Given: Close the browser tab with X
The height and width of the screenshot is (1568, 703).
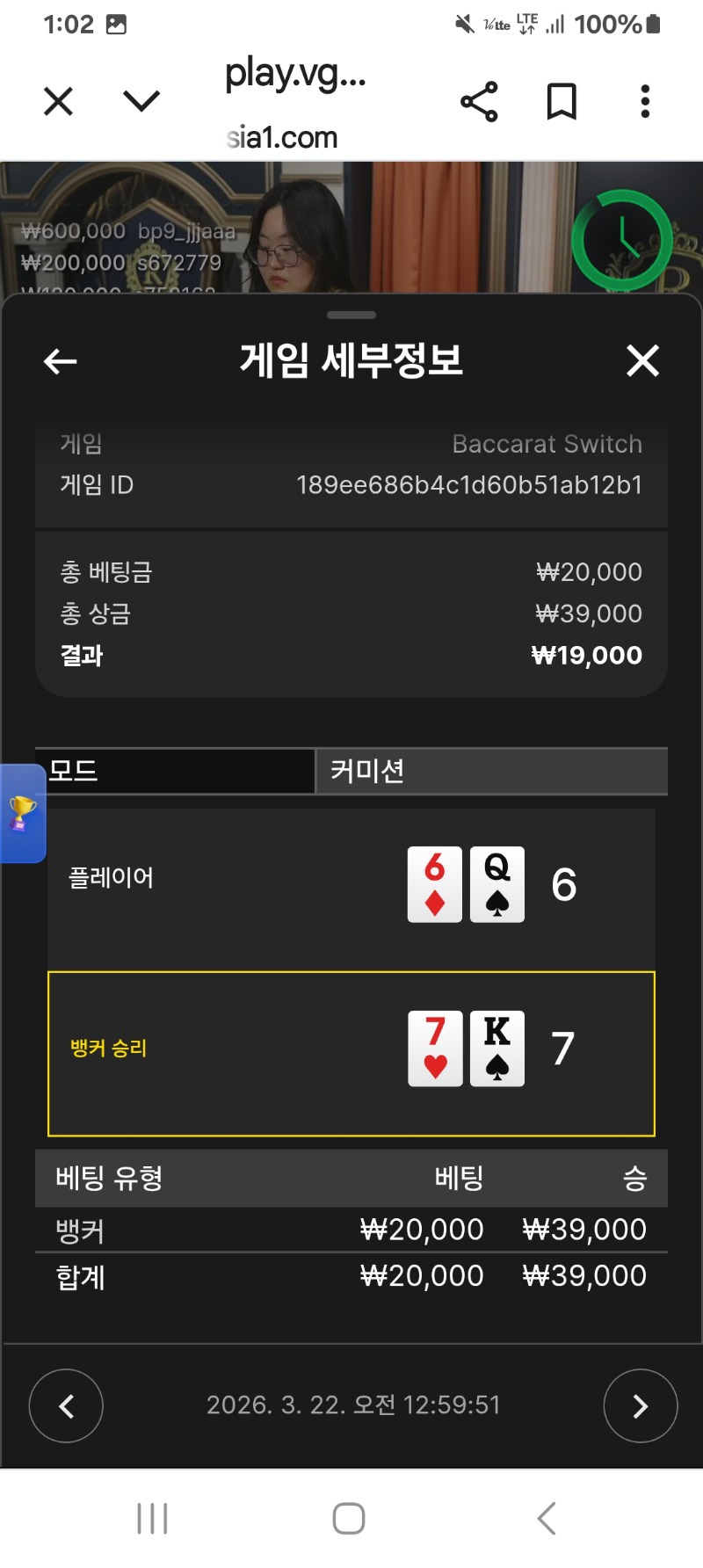Looking at the screenshot, I should point(58,102).
